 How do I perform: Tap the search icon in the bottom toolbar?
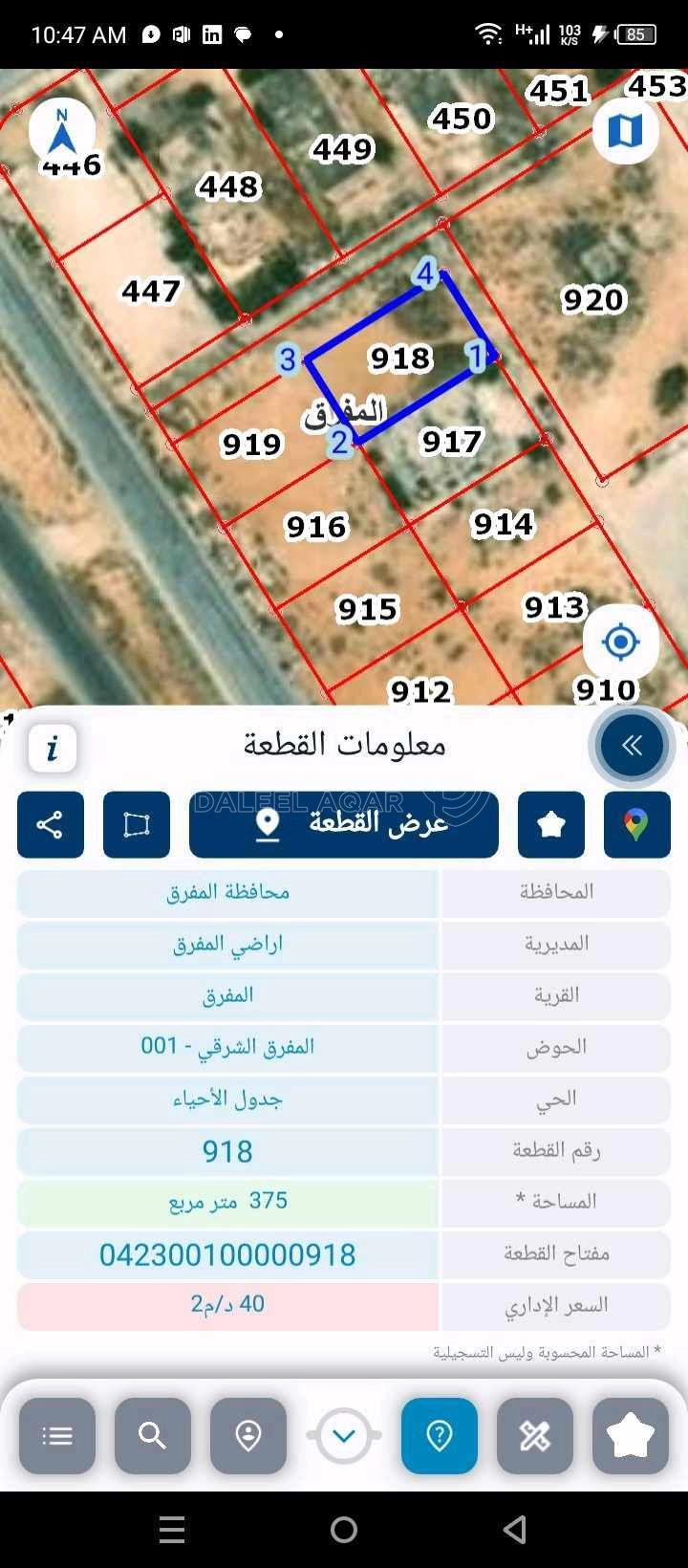click(152, 1435)
